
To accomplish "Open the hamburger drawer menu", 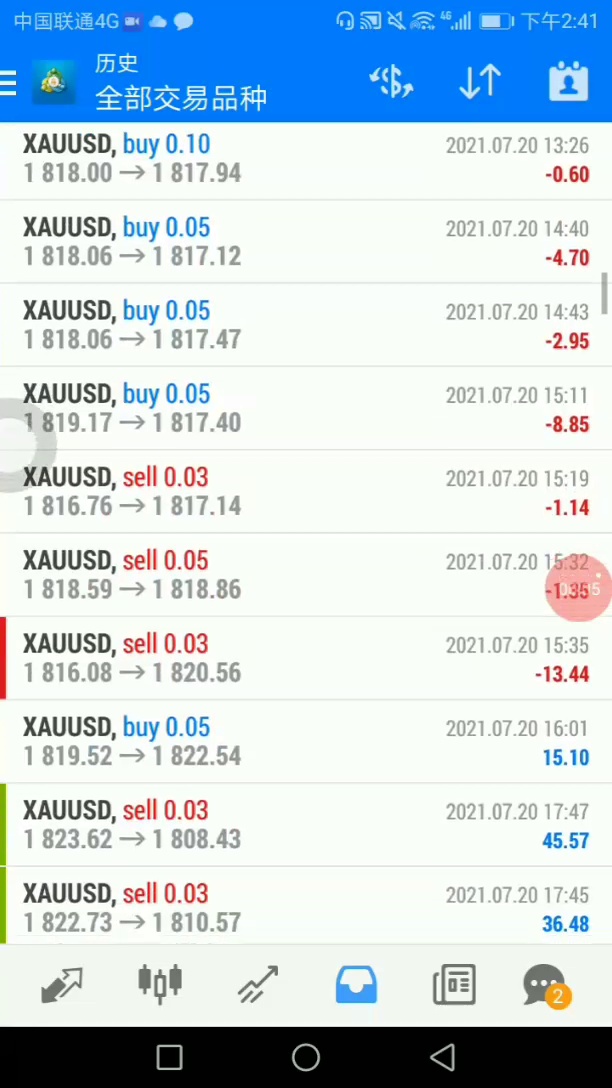I will point(10,82).
